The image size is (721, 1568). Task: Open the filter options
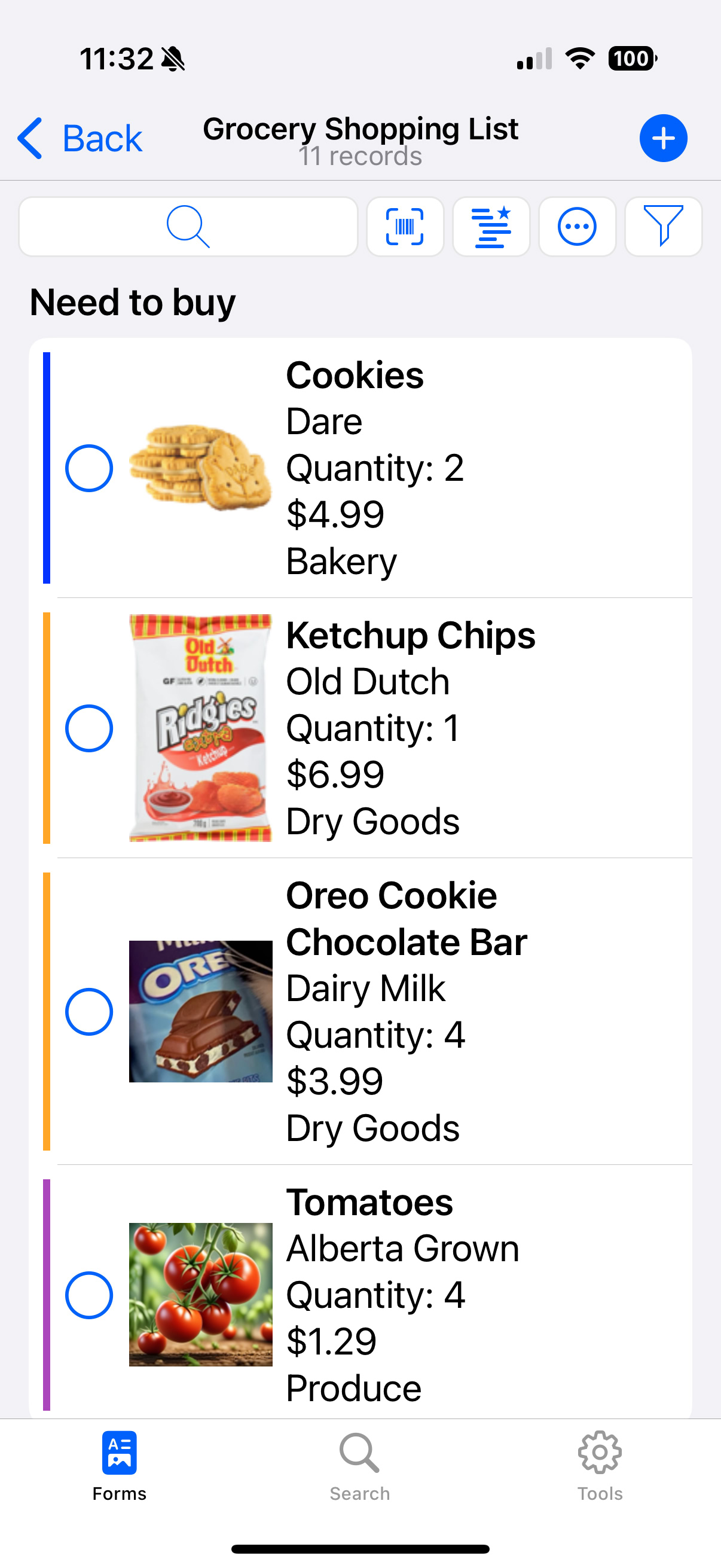point(662,227)
